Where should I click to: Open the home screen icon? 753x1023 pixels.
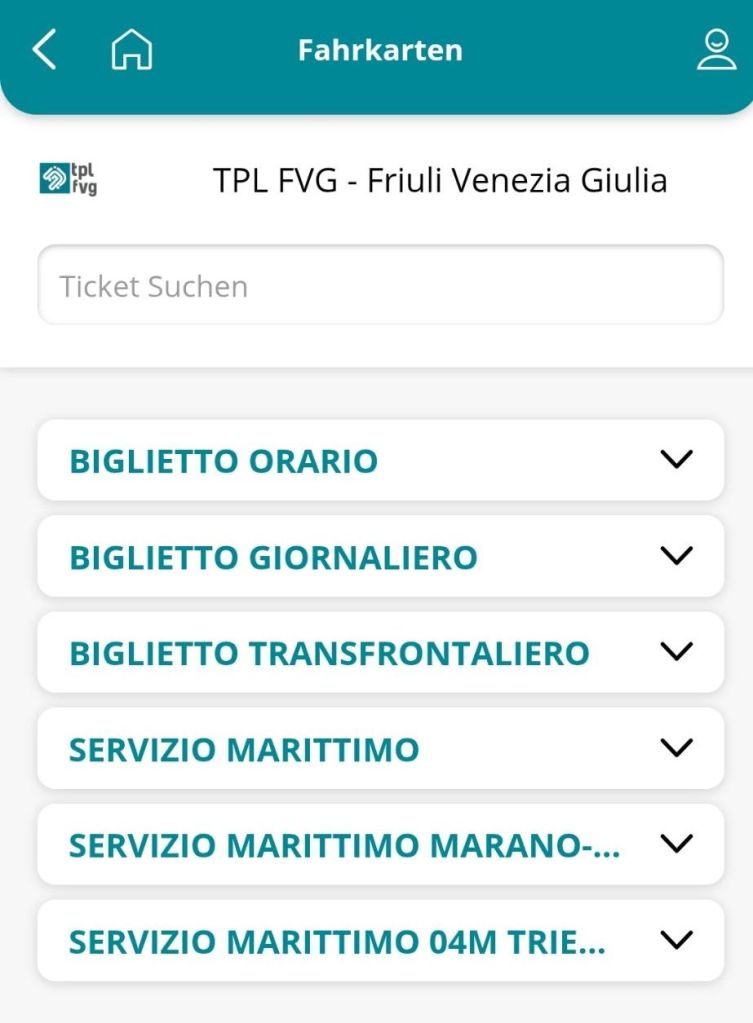(x=131, y=49)
